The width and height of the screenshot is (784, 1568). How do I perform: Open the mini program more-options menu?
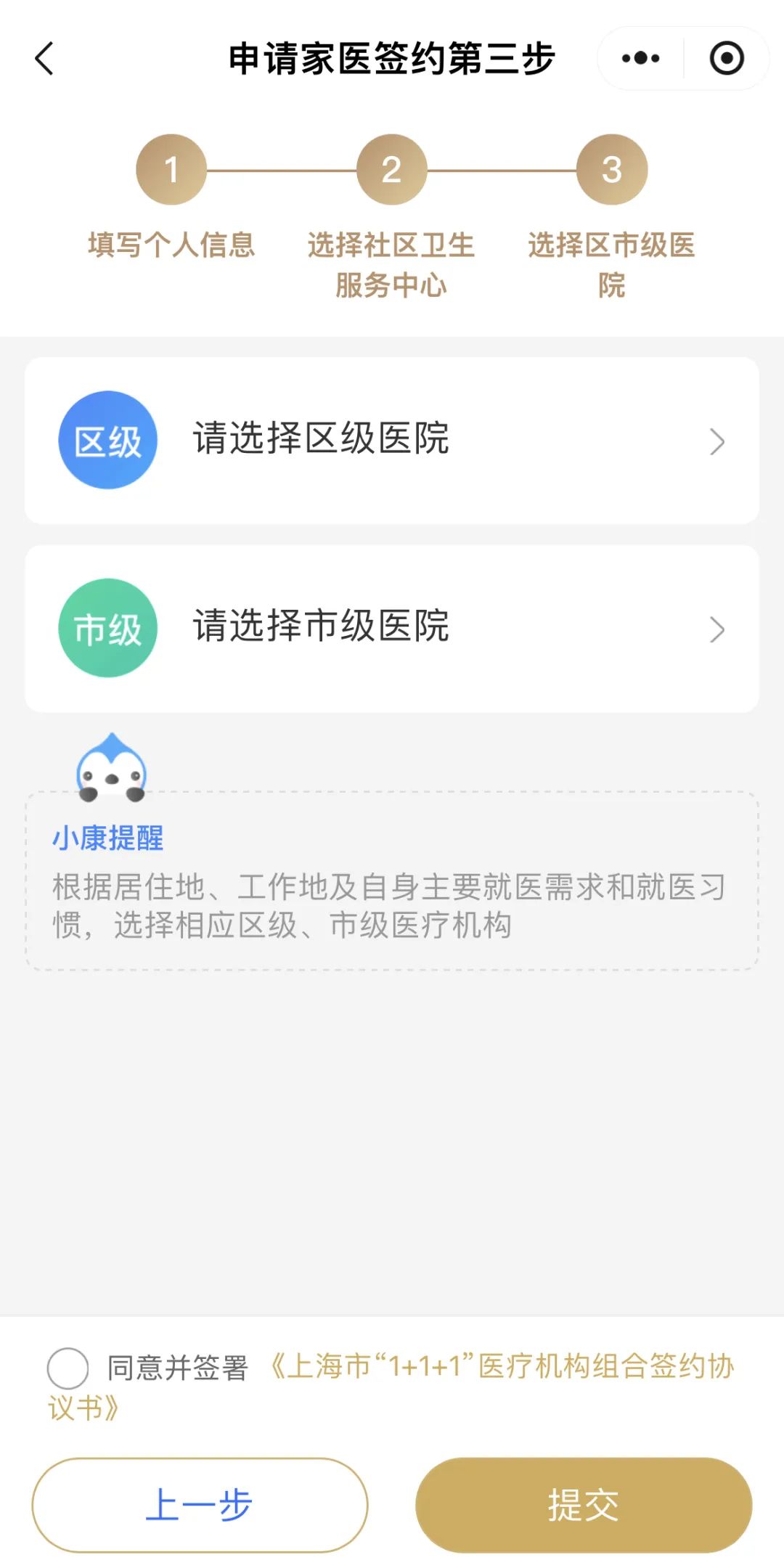(640, 59)
